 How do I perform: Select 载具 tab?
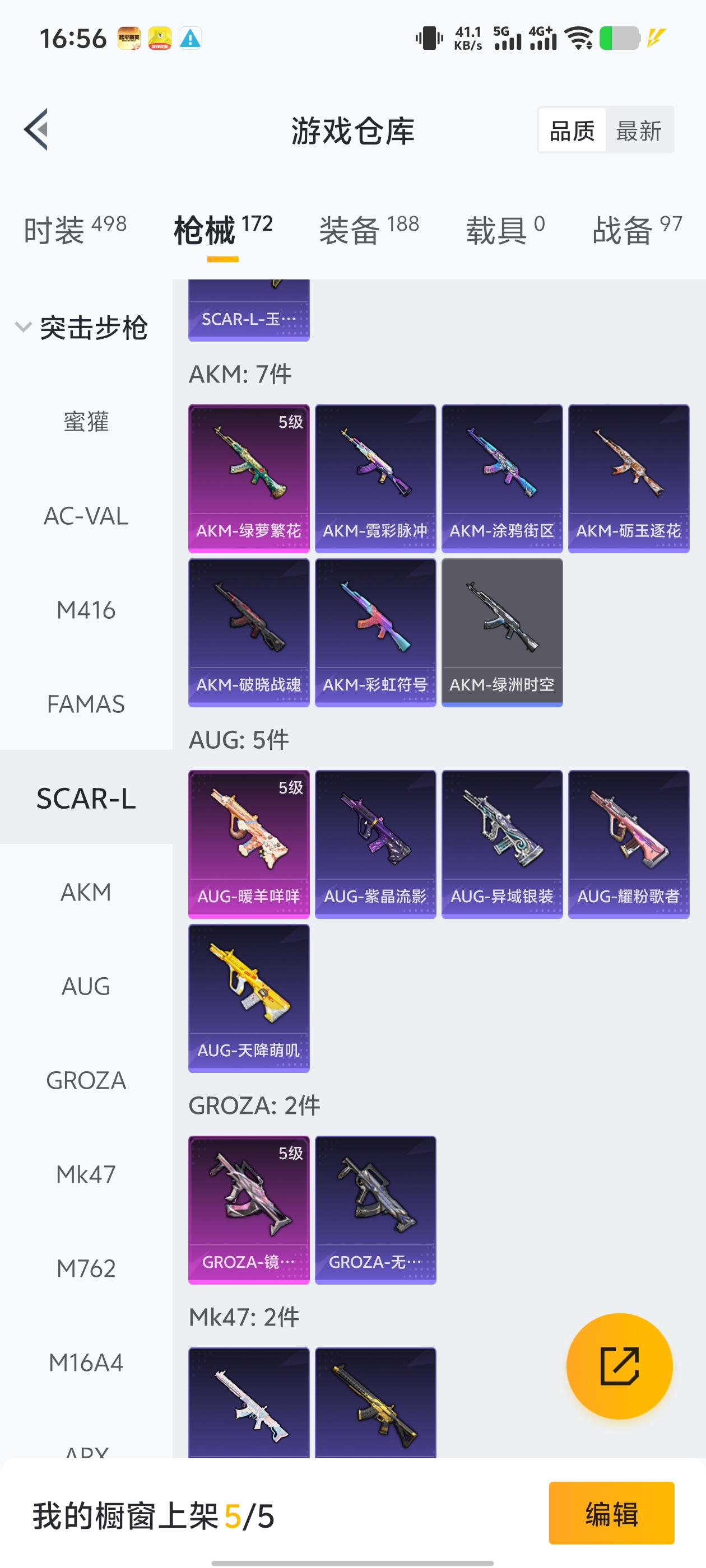[x=504, y=230]
